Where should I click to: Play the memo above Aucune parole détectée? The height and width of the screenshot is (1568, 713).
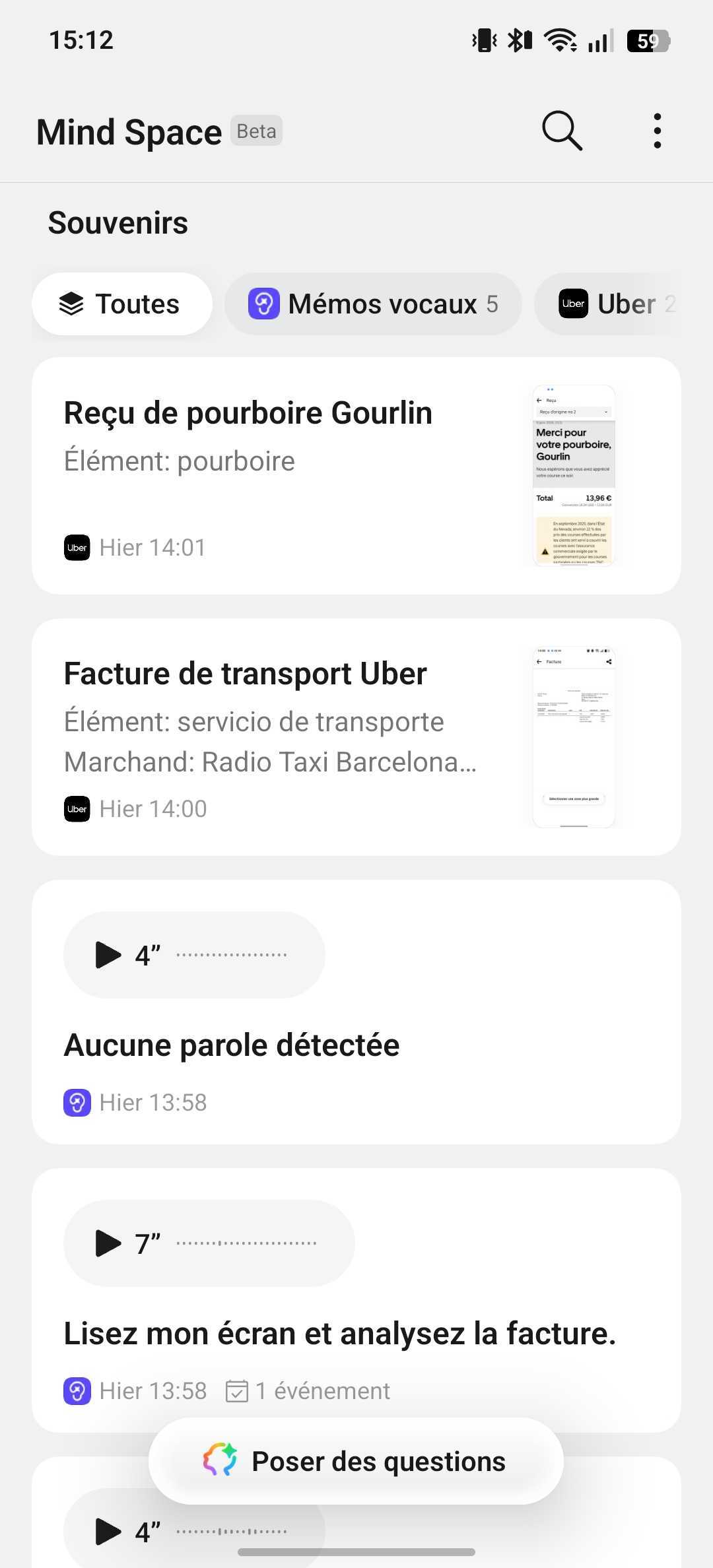coord(109,955)
